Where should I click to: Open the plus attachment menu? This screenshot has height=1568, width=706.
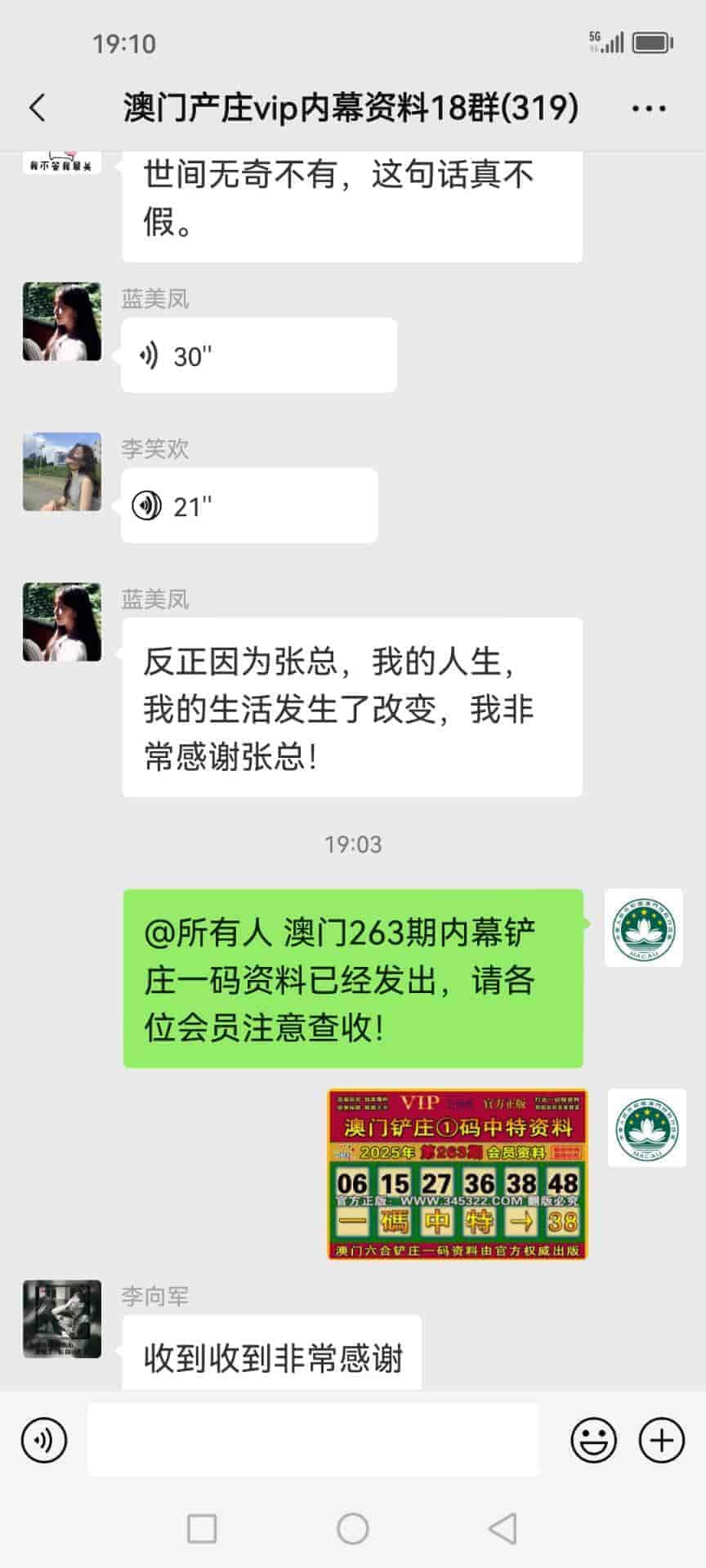661,1440
